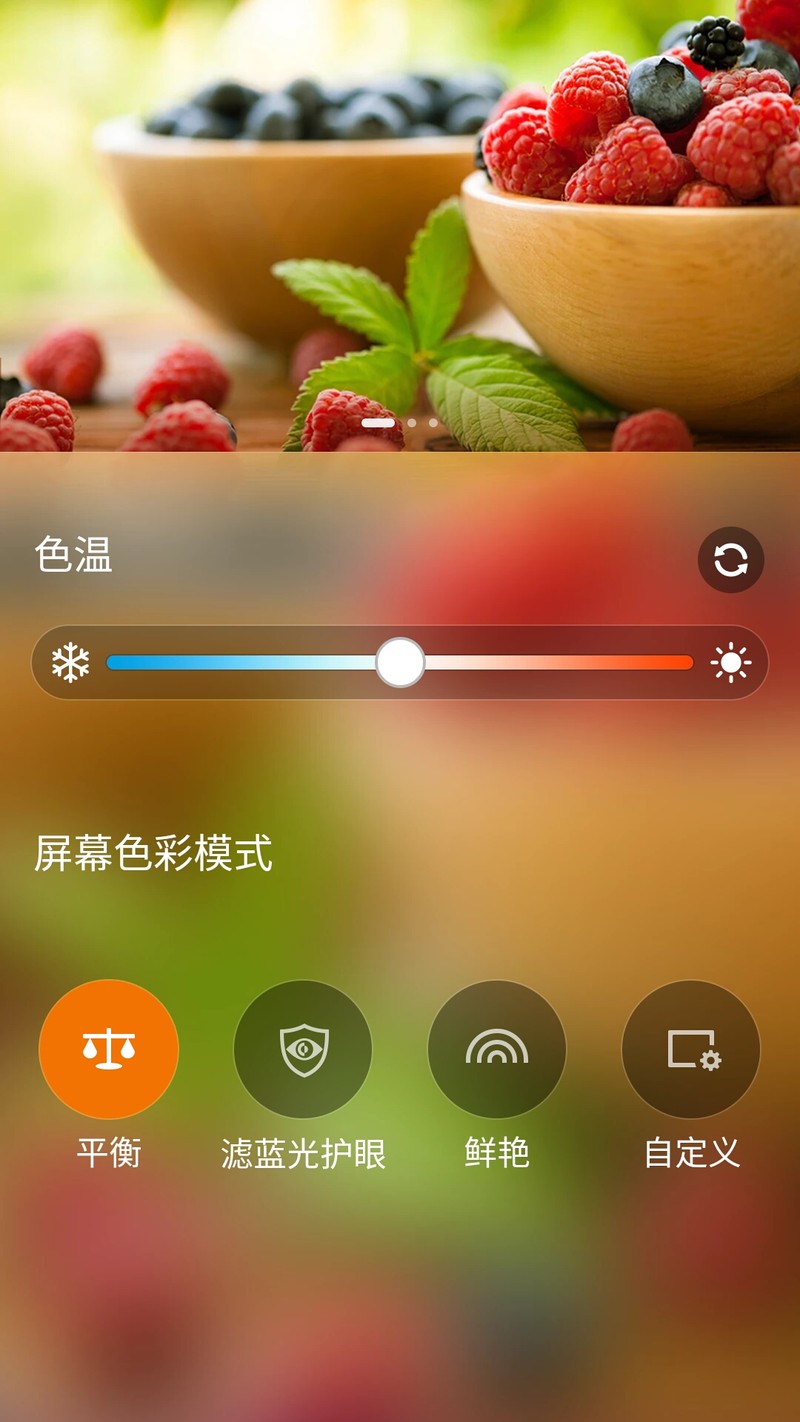This screenshot has width=800, height=1422.
Task: Click the 滤蓝光护眼 text label
Action: click(x=302, y=1153)
